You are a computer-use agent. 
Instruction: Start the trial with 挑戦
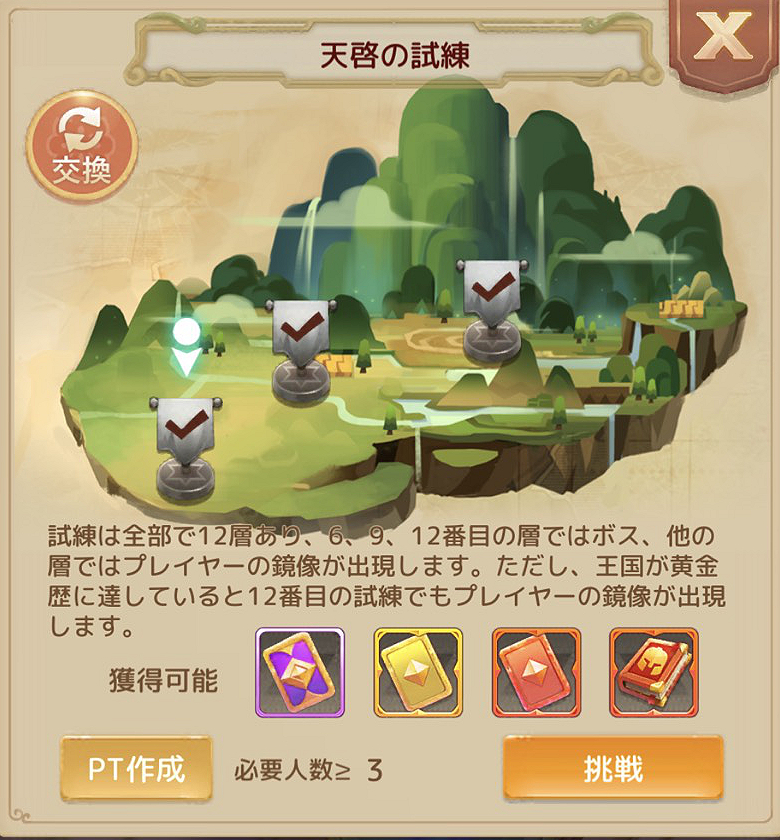[612, 768]
